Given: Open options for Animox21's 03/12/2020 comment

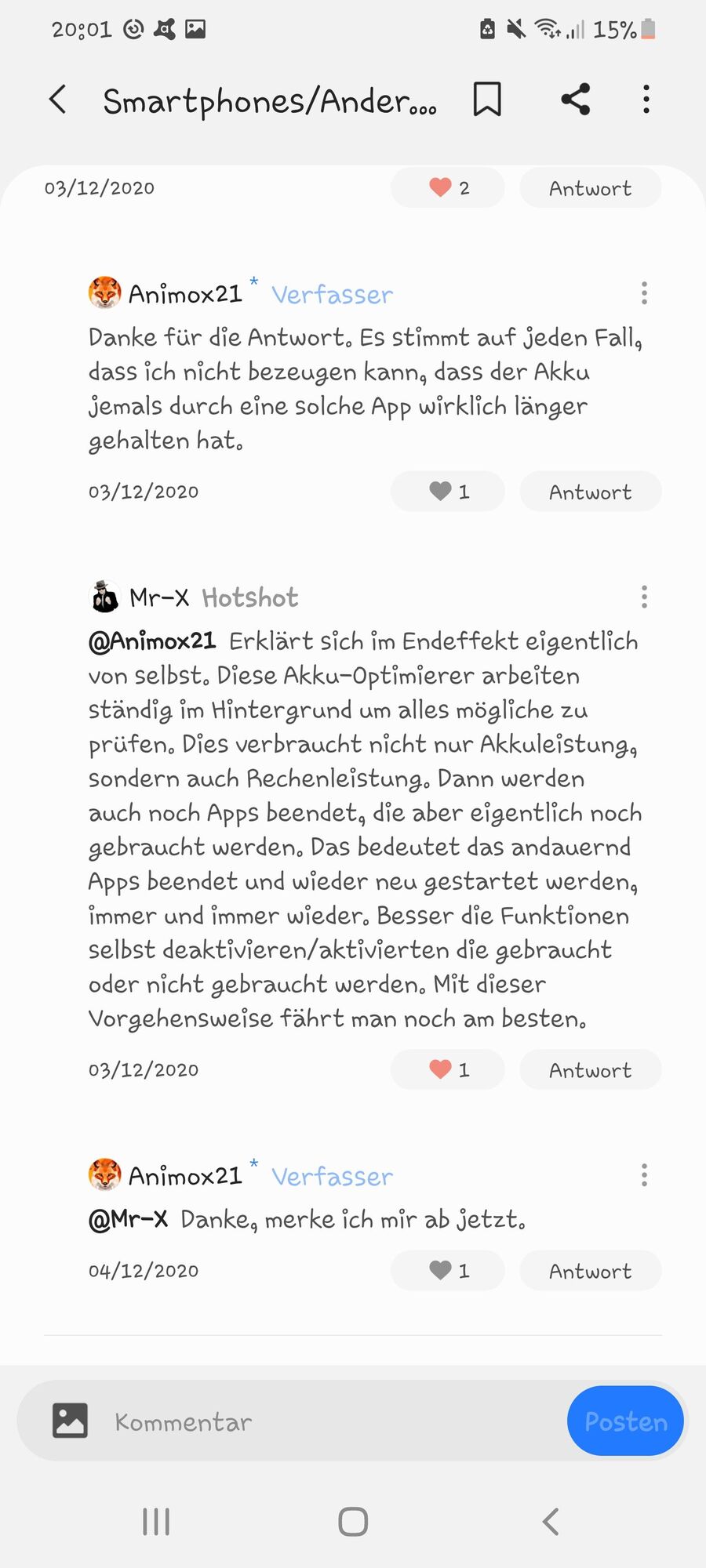Looking at the screenshot, I should pos(644,293).
